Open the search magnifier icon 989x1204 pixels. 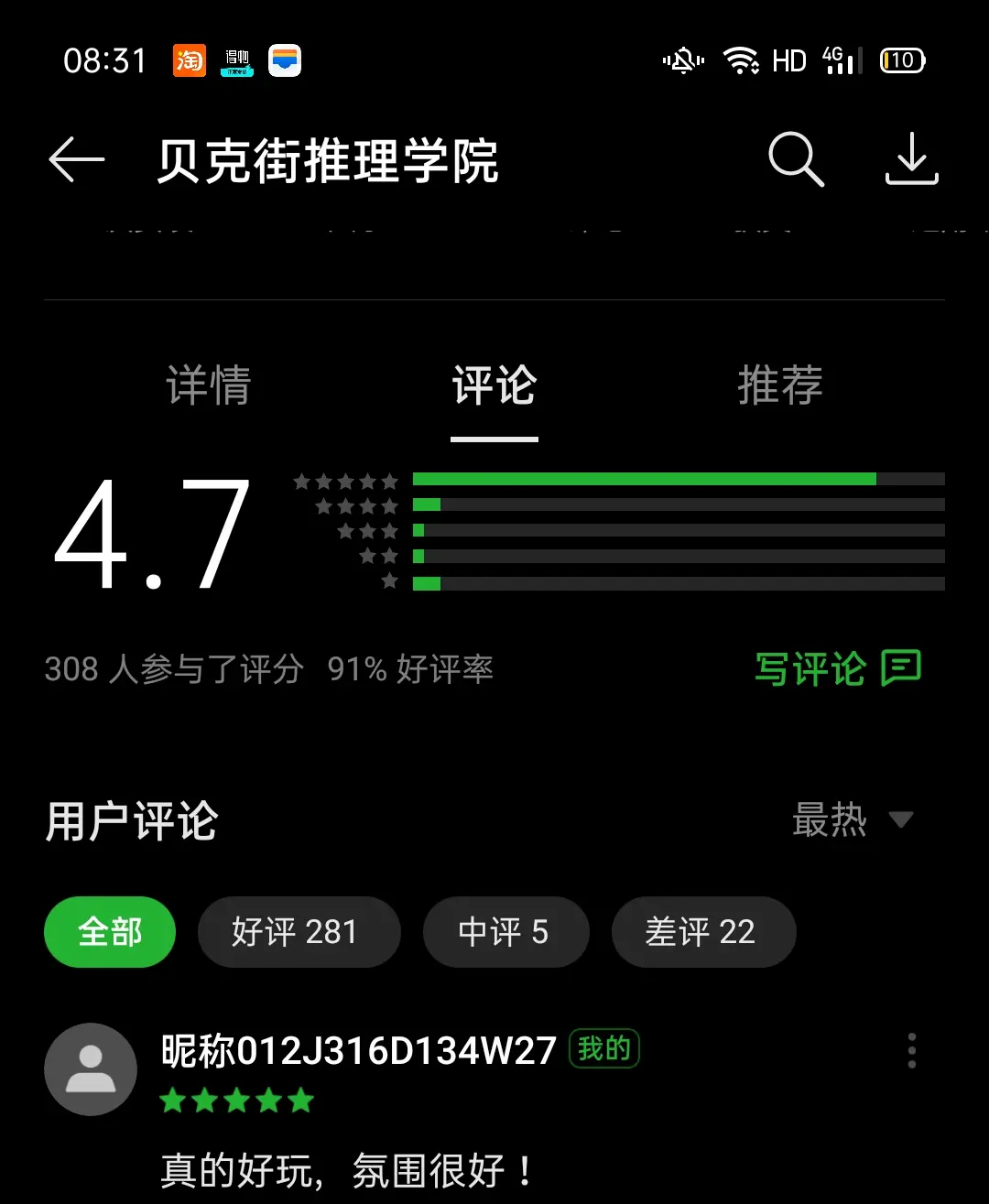pyautogui.click(x=795, y=159)
